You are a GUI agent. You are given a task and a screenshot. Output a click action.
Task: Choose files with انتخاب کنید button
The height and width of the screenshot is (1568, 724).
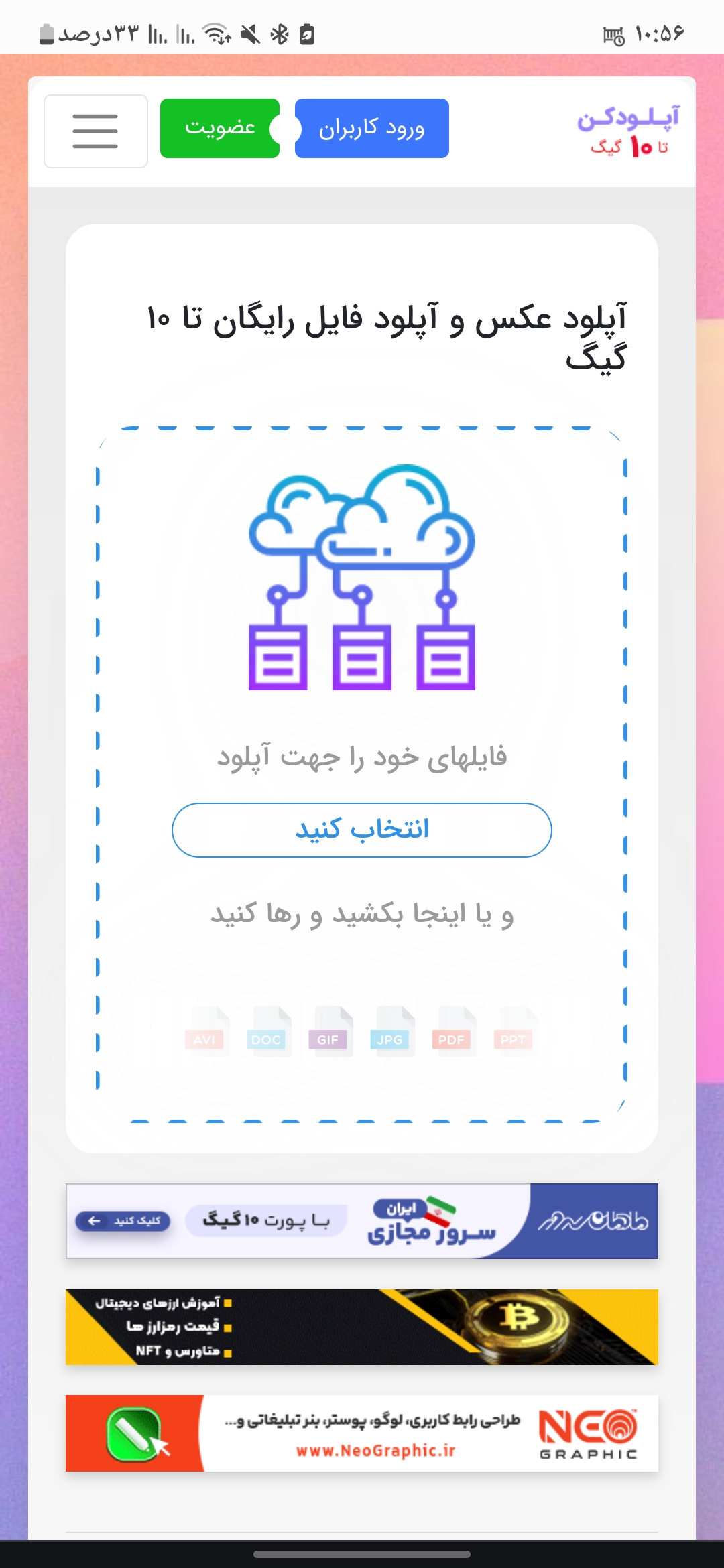pos(362,830)
